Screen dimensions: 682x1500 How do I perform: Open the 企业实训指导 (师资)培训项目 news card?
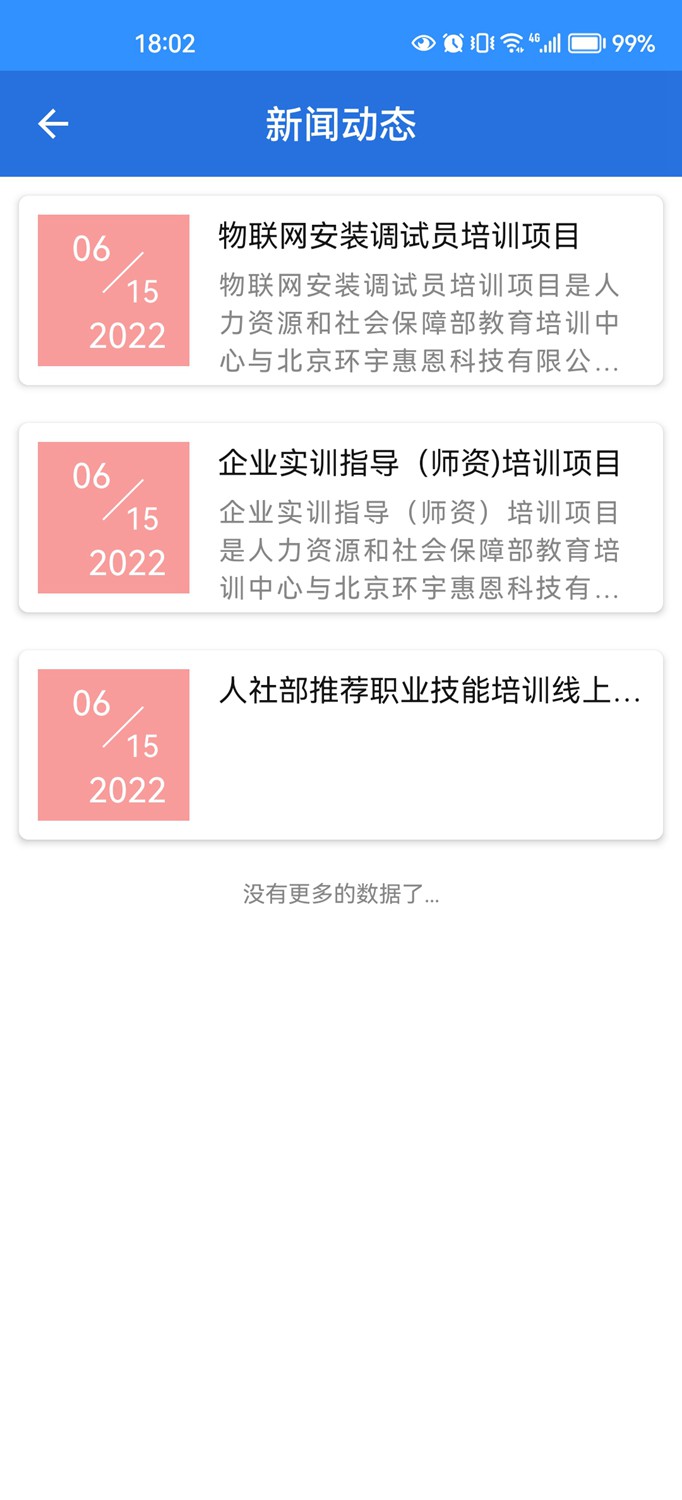tap(340, 517)
